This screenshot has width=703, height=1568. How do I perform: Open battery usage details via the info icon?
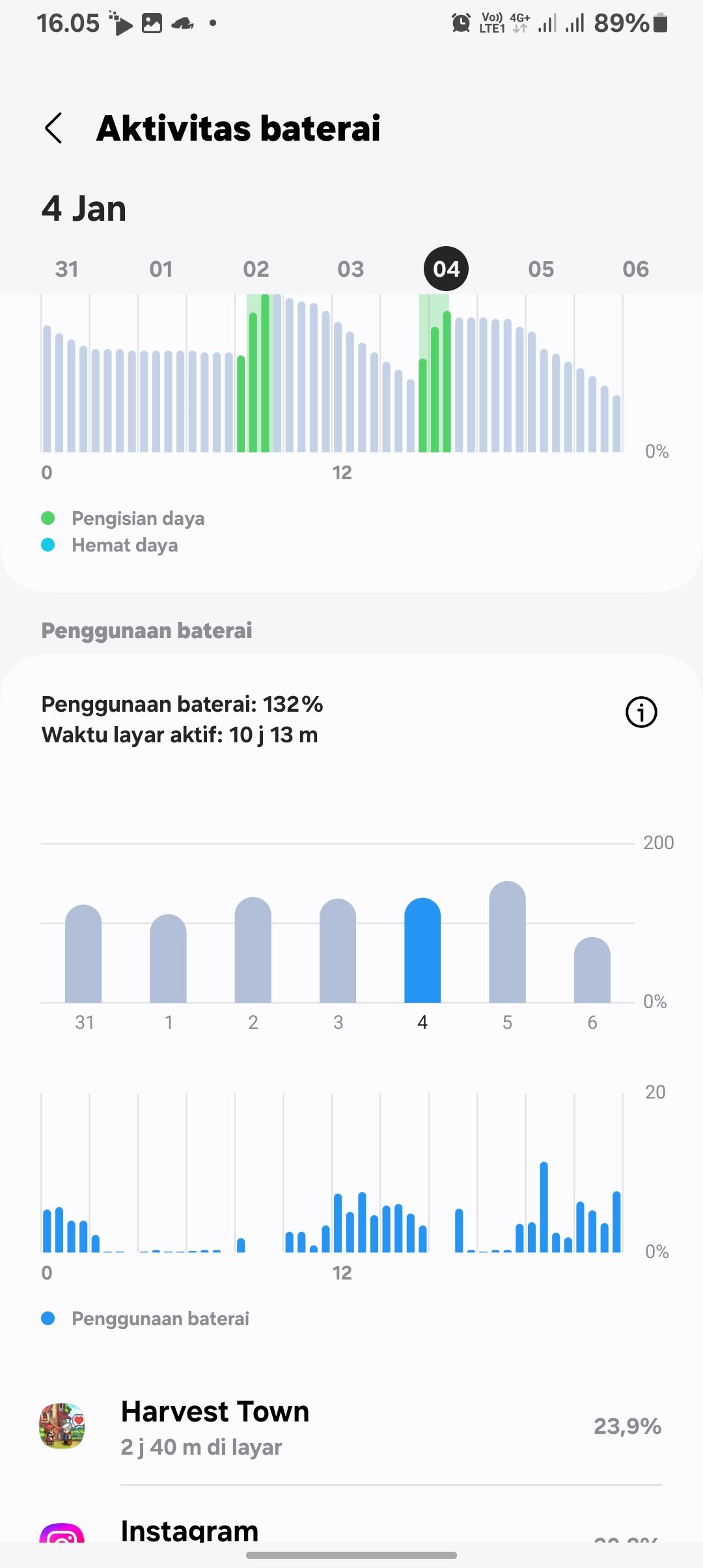coord(641,712)
